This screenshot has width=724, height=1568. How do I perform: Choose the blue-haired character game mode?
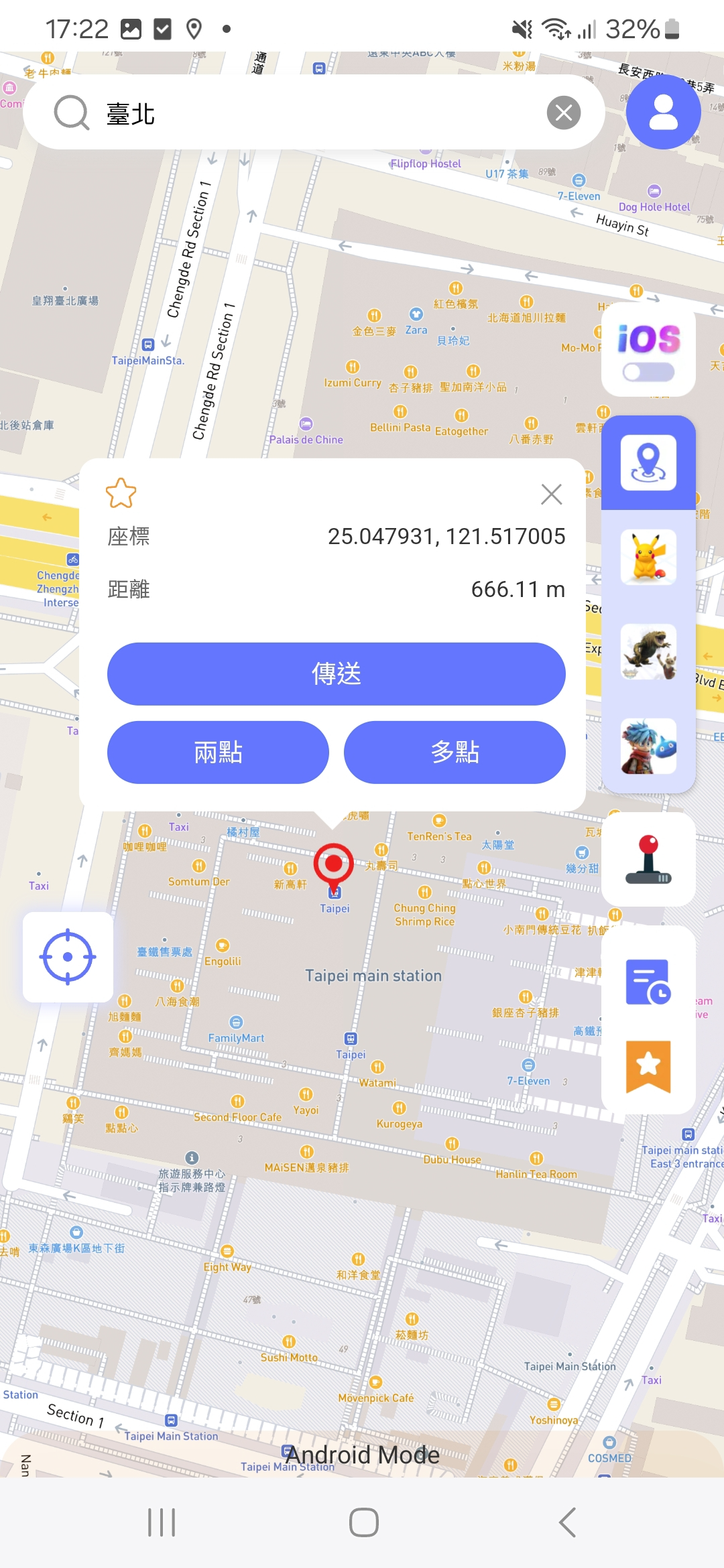point(648,746)
